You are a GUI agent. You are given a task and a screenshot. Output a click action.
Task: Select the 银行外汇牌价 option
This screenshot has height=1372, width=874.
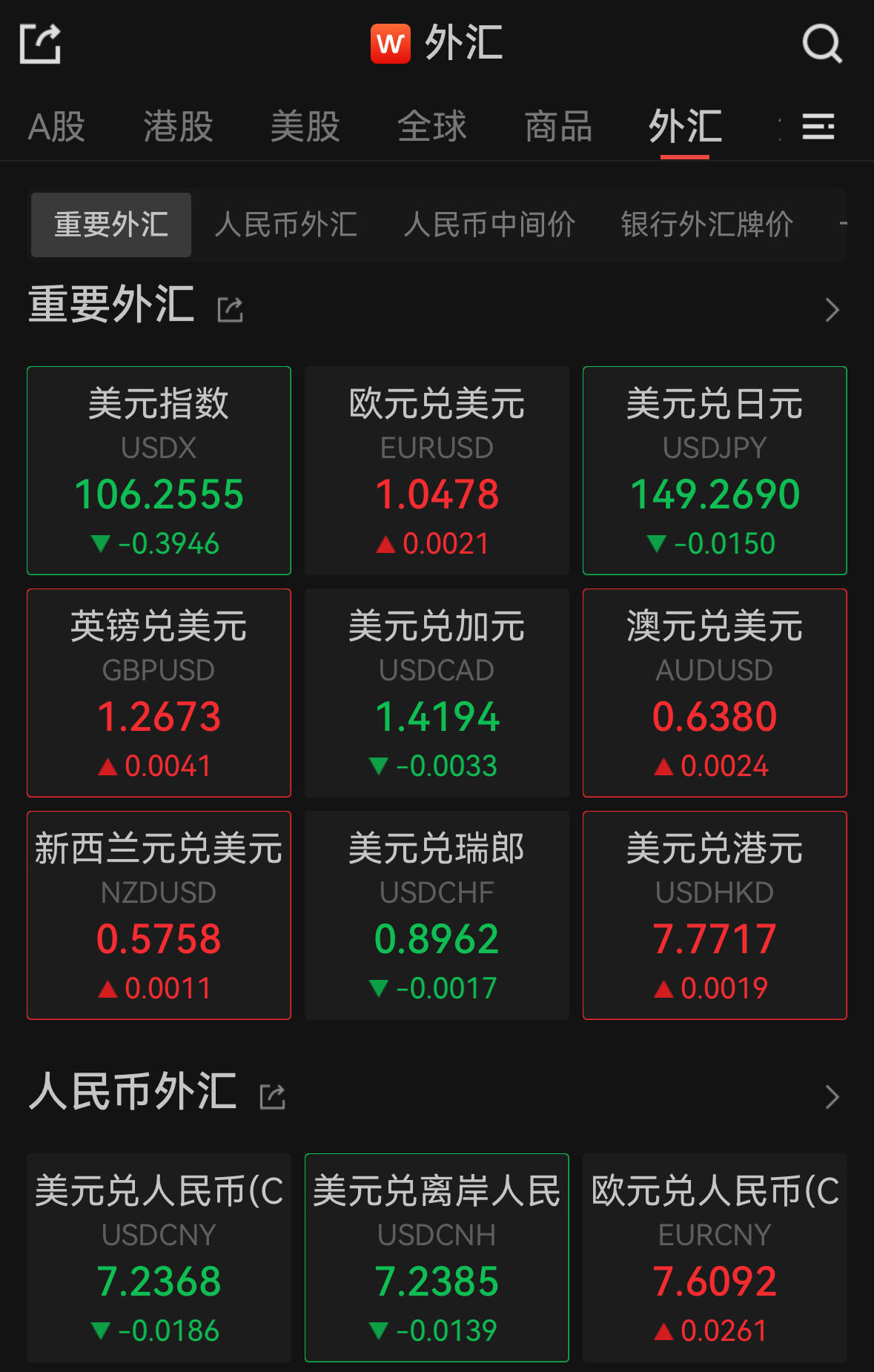coord(706,225)
